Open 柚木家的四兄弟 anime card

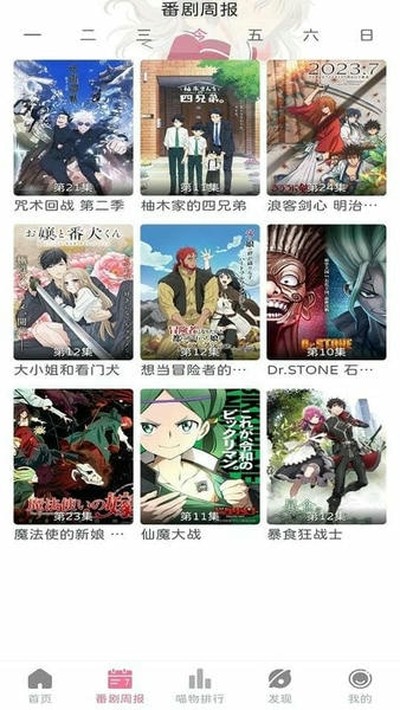(x=200, y=136)
